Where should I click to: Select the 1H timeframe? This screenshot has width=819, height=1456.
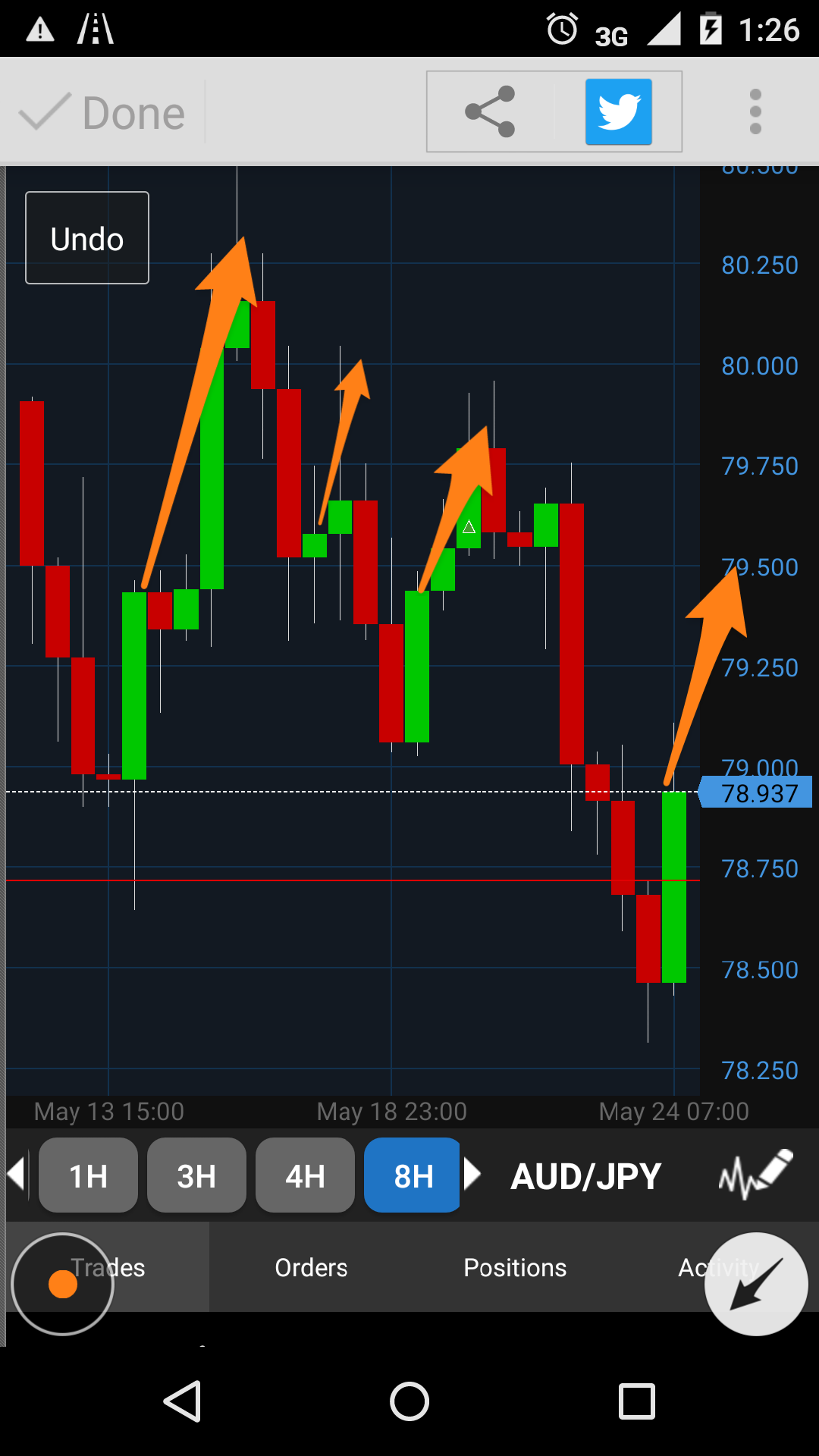pyautogui.click(x=88, y=1175)
